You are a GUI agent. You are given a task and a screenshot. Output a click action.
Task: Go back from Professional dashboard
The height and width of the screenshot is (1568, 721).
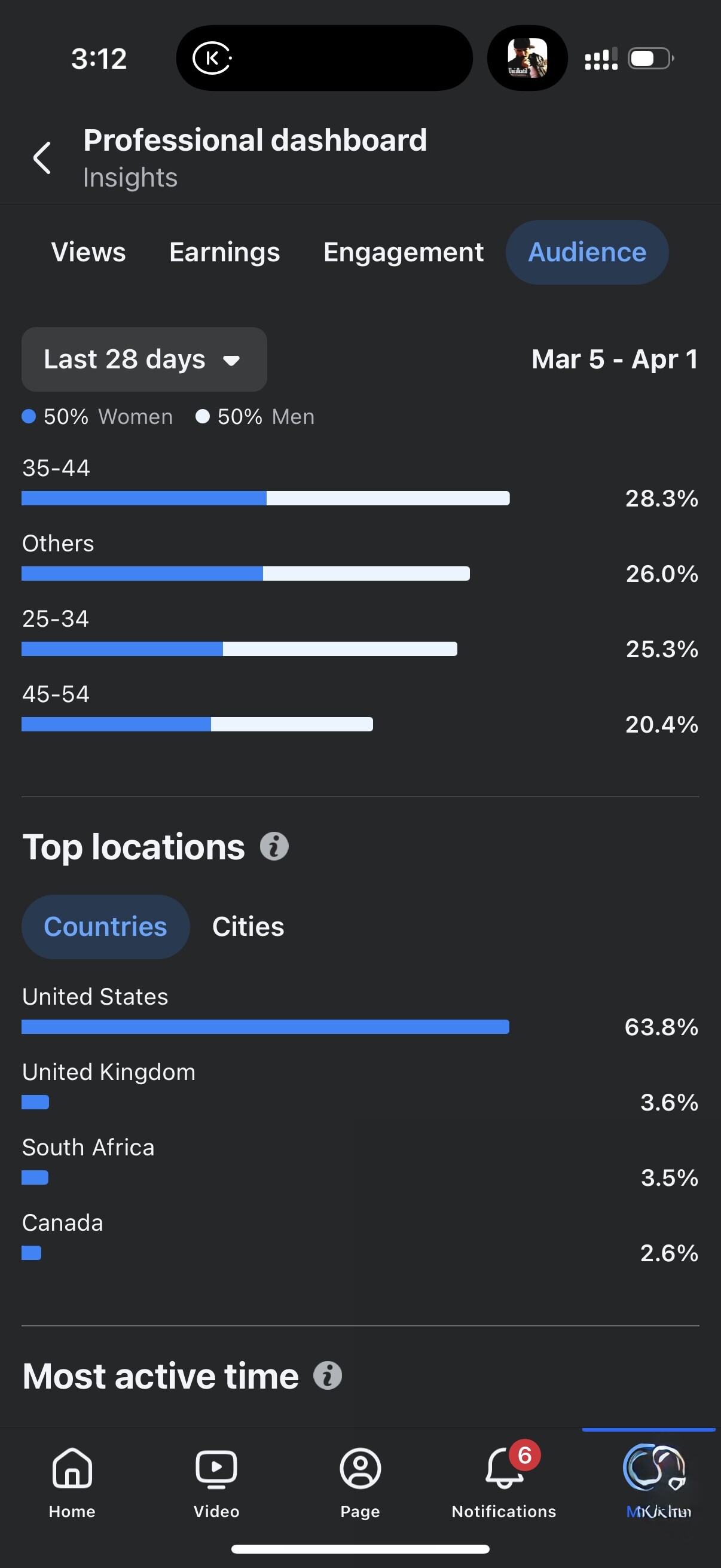click(x=42, y=158)
